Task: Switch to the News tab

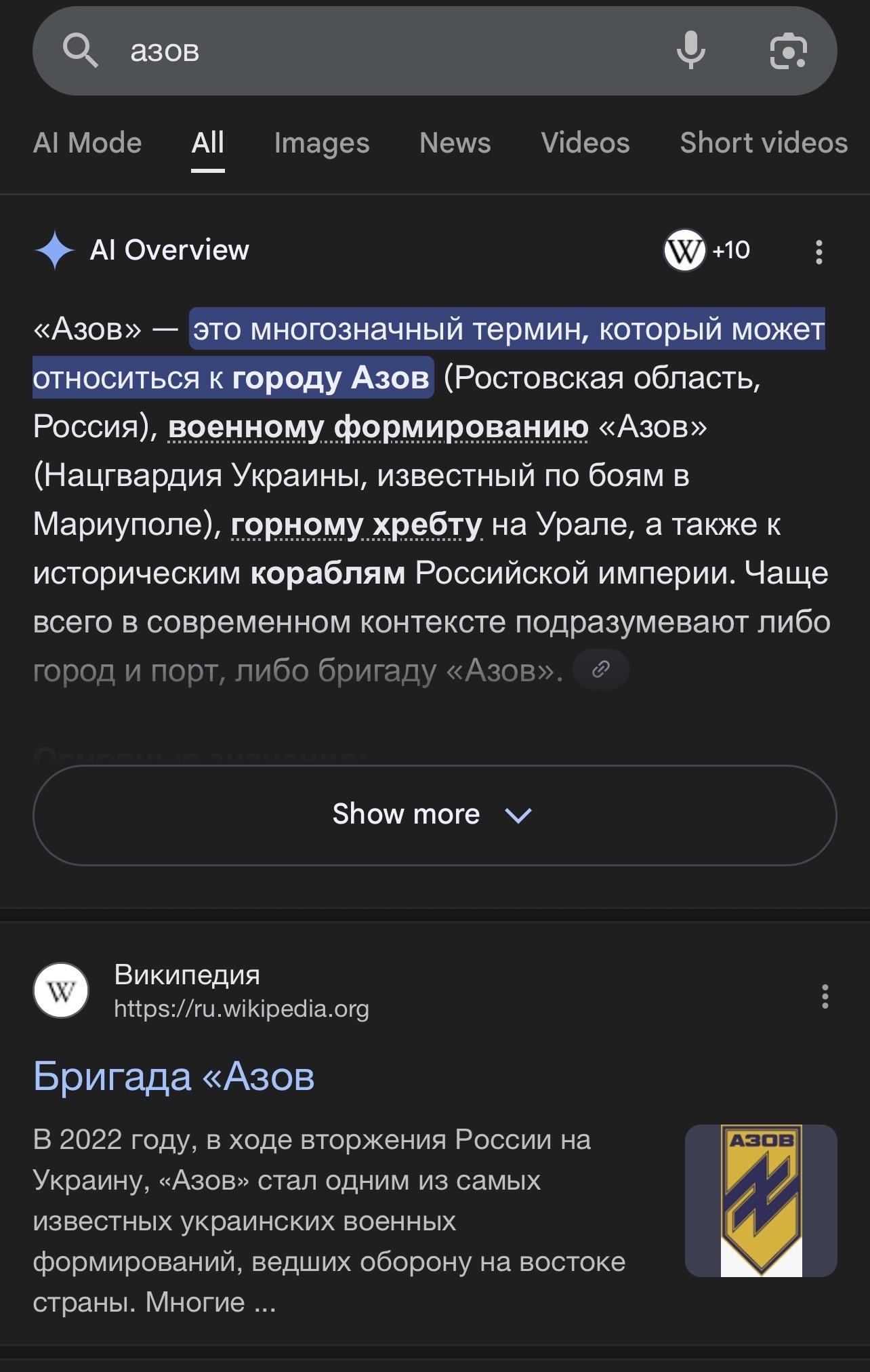Action: 455,143
